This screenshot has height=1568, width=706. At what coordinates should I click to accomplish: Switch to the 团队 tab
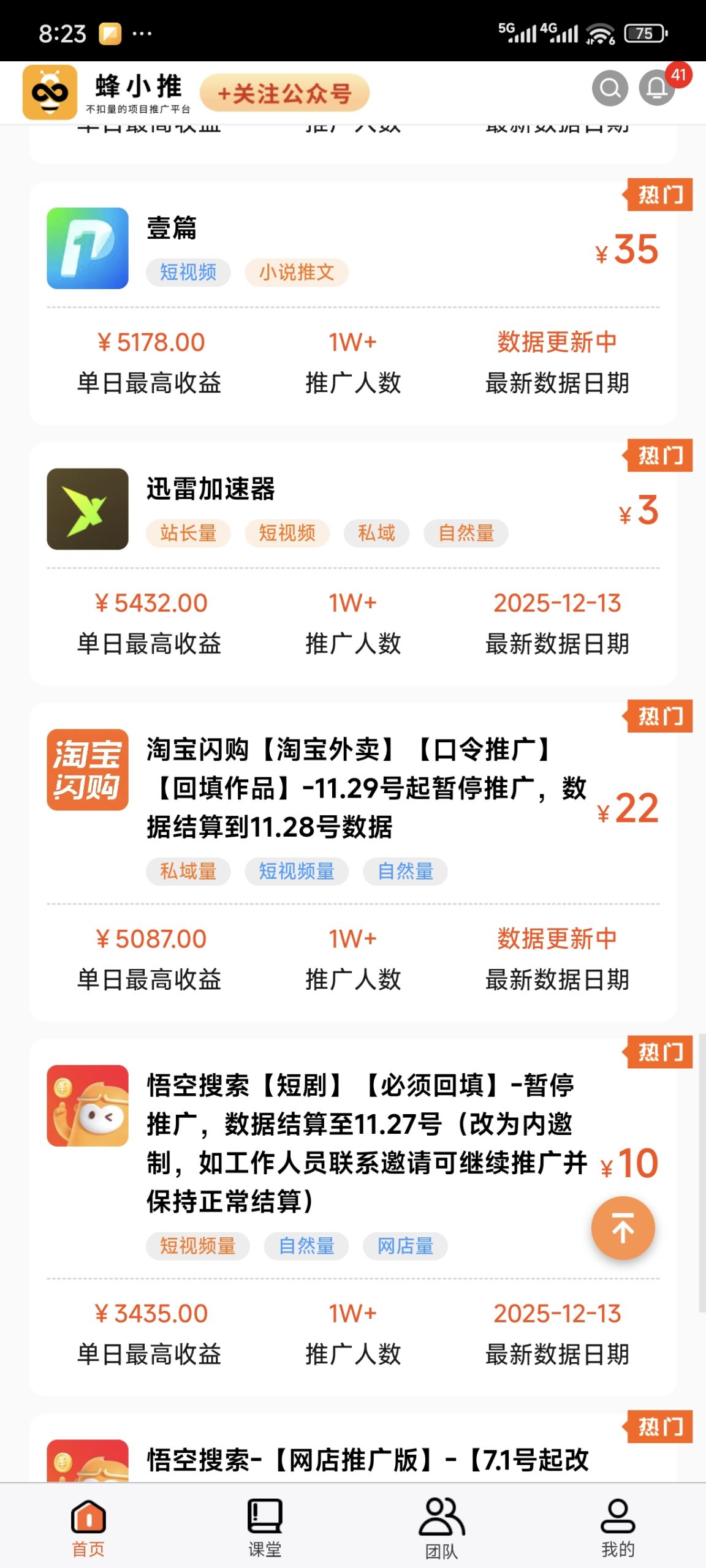pyautogui.click(x=441, y=1525)
